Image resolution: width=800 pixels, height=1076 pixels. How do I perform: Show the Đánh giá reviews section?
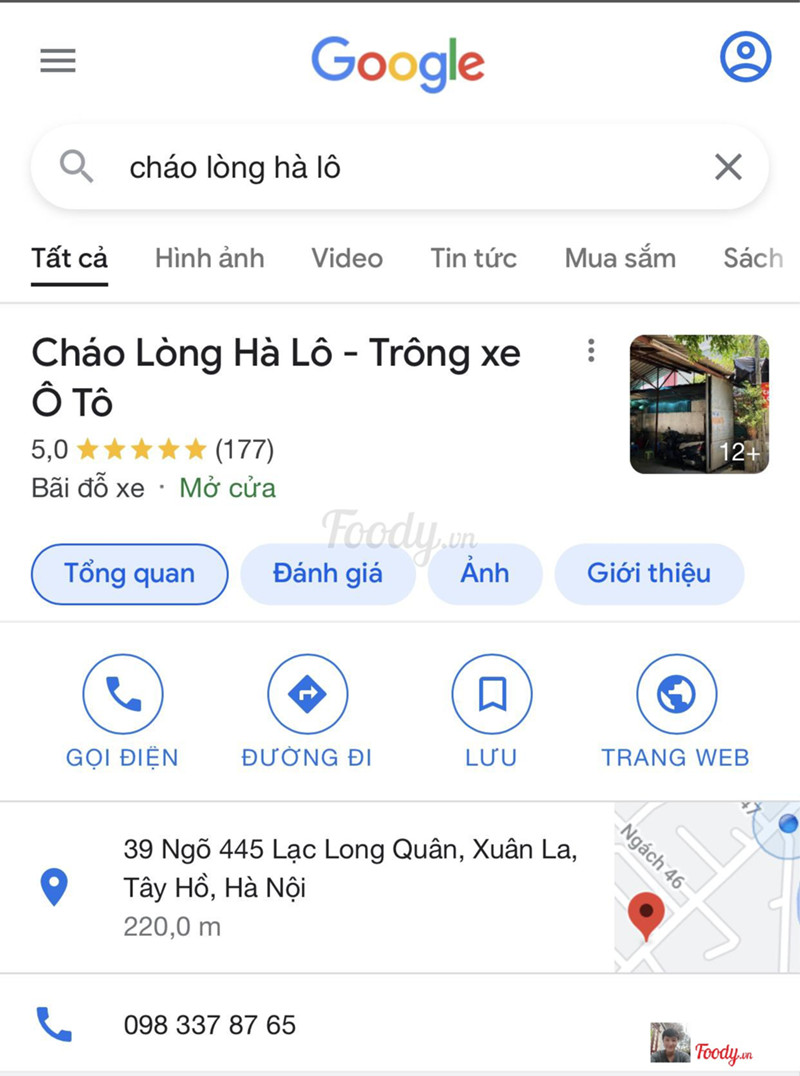pos(327,574)
